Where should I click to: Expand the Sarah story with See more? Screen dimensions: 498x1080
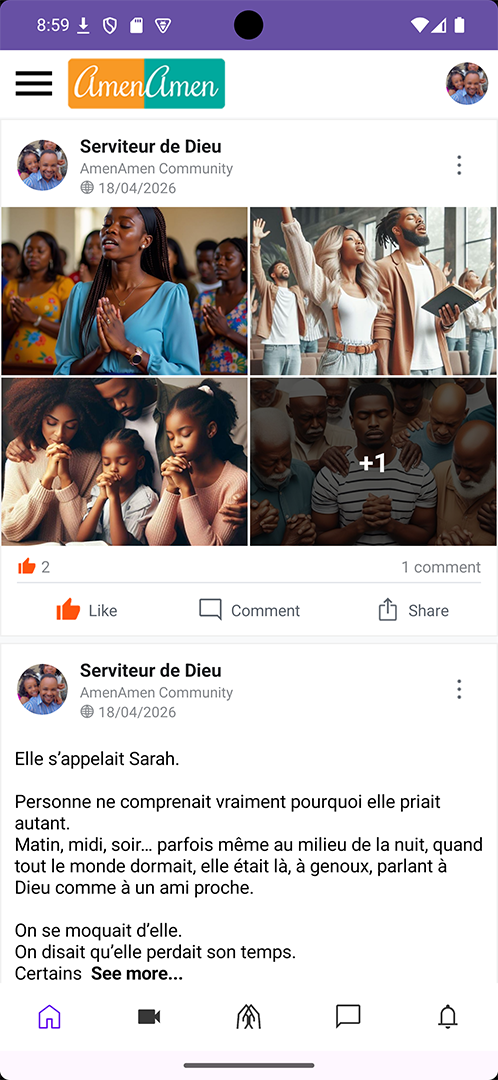coord(137,973)
